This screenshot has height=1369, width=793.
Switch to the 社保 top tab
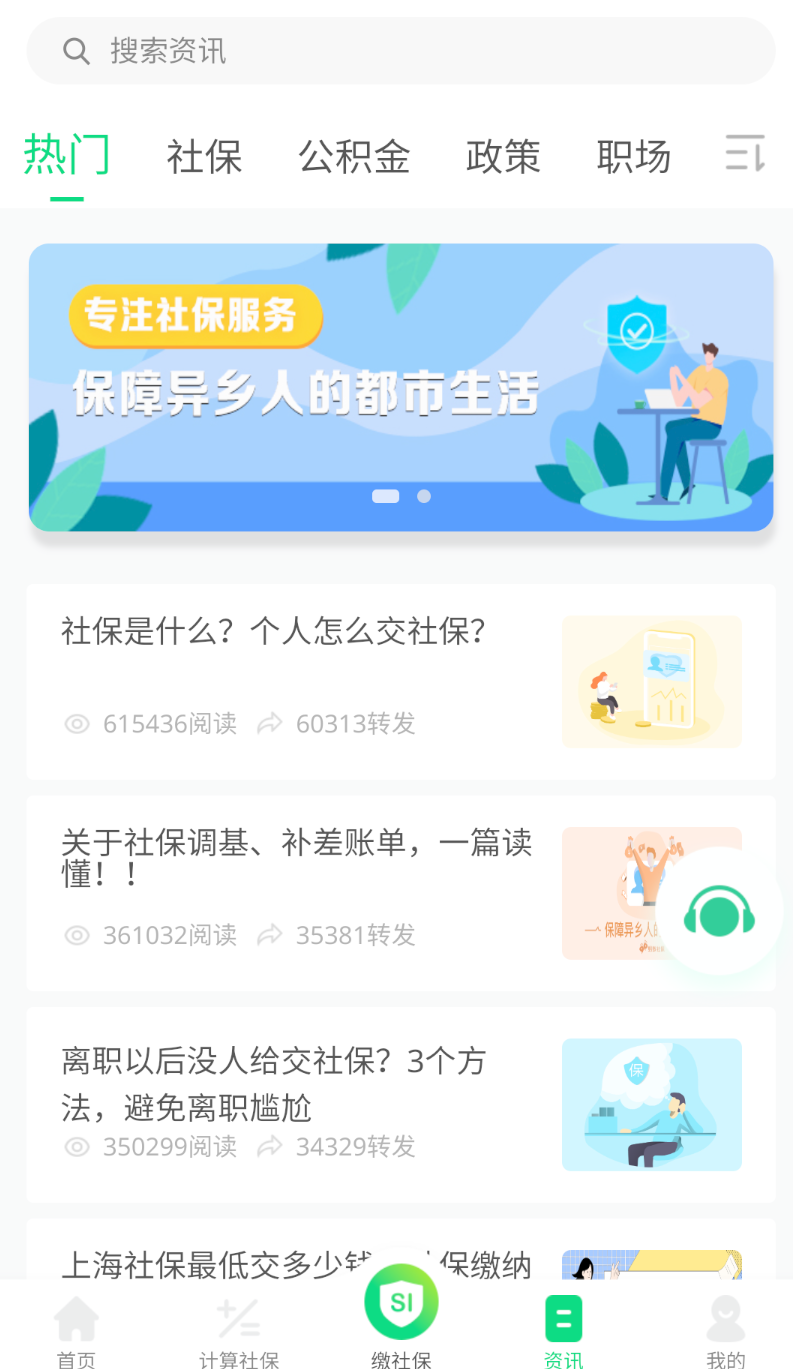point(204,157)
